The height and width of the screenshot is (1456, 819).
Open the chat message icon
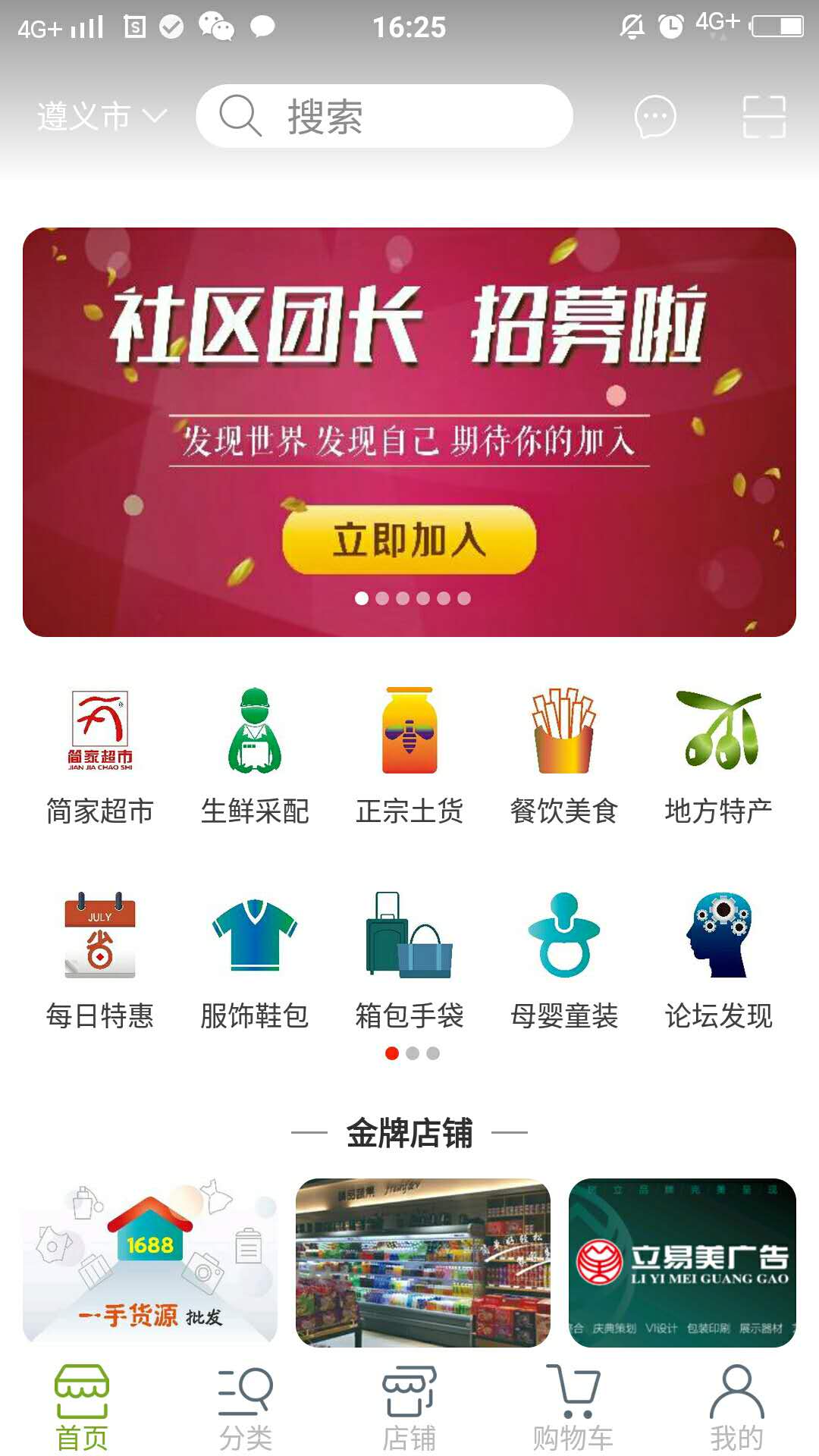point(652,117)
